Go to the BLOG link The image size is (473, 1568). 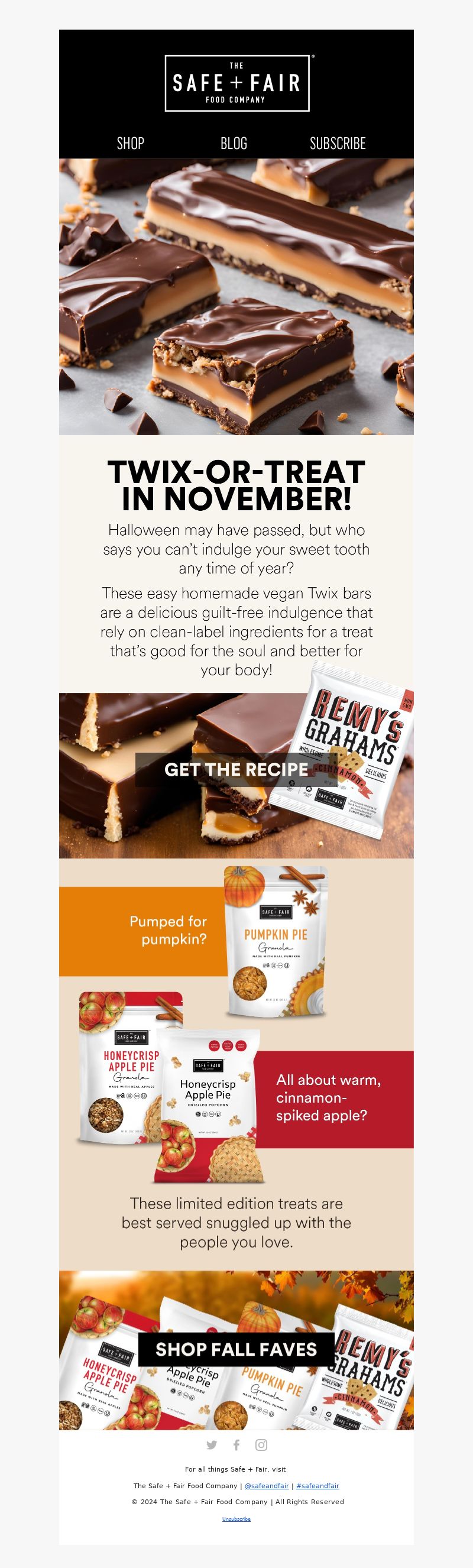pyautogui.click(x=234, y=143)
